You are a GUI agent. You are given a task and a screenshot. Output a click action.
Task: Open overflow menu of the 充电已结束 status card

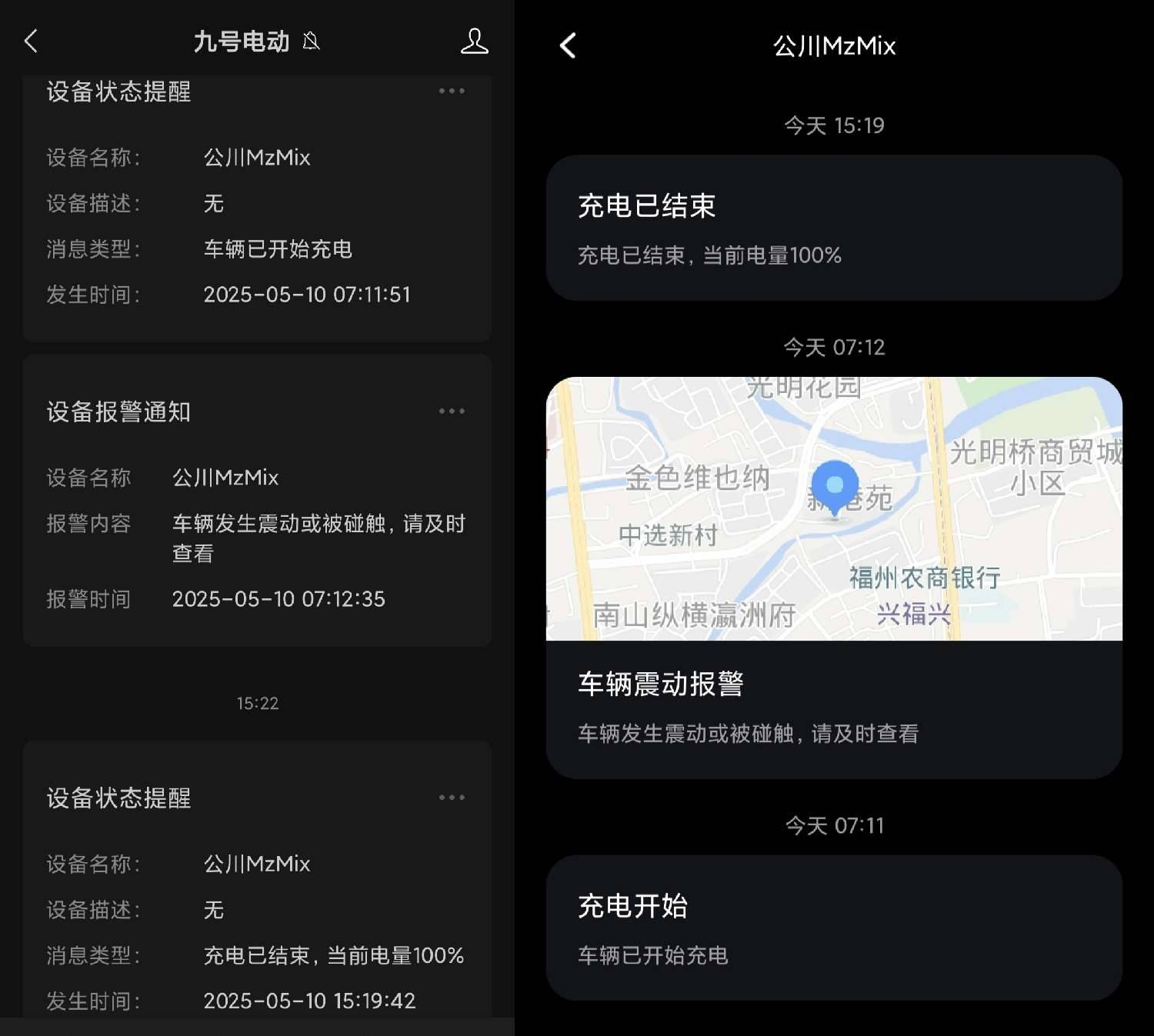tap(452, 798)
